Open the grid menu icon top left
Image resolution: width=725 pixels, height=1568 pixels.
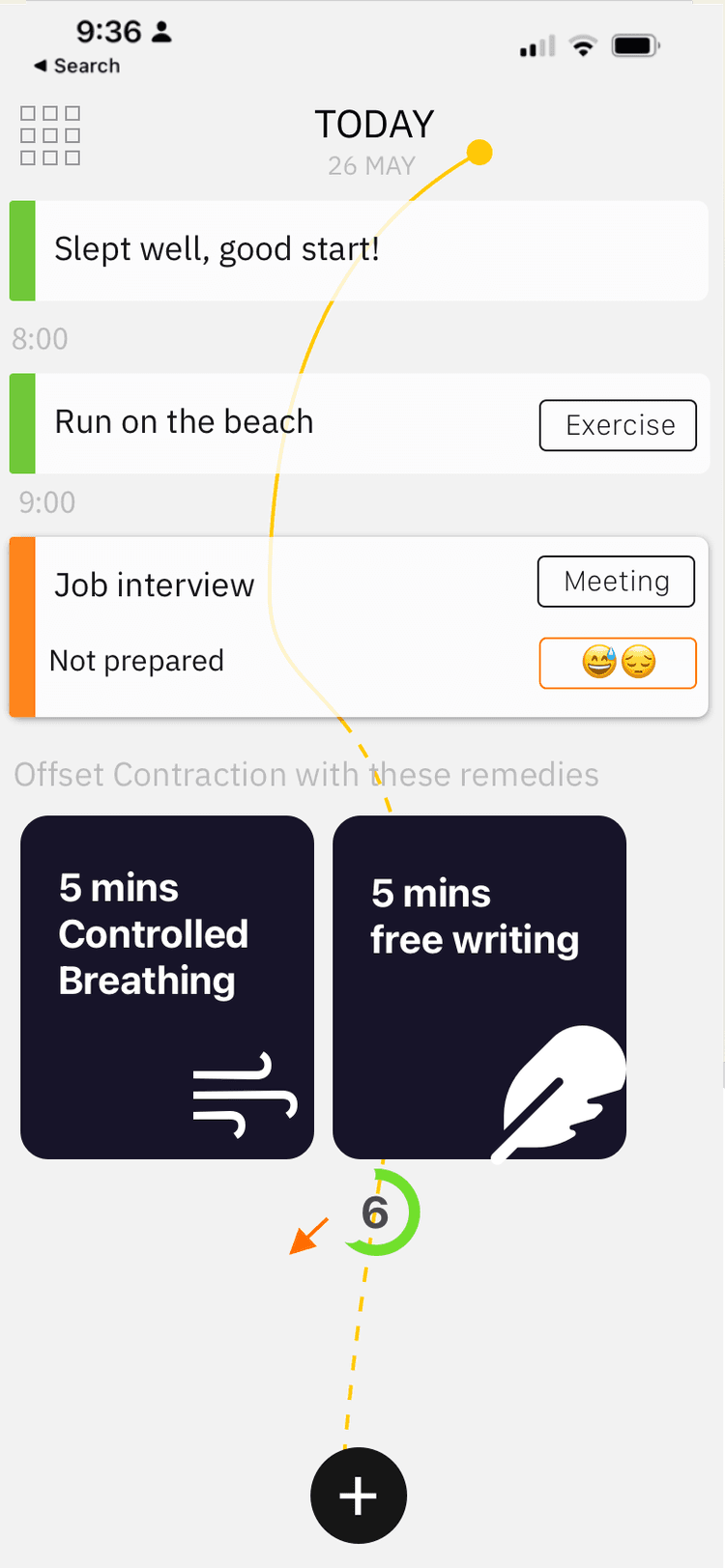tap(49, 136)
